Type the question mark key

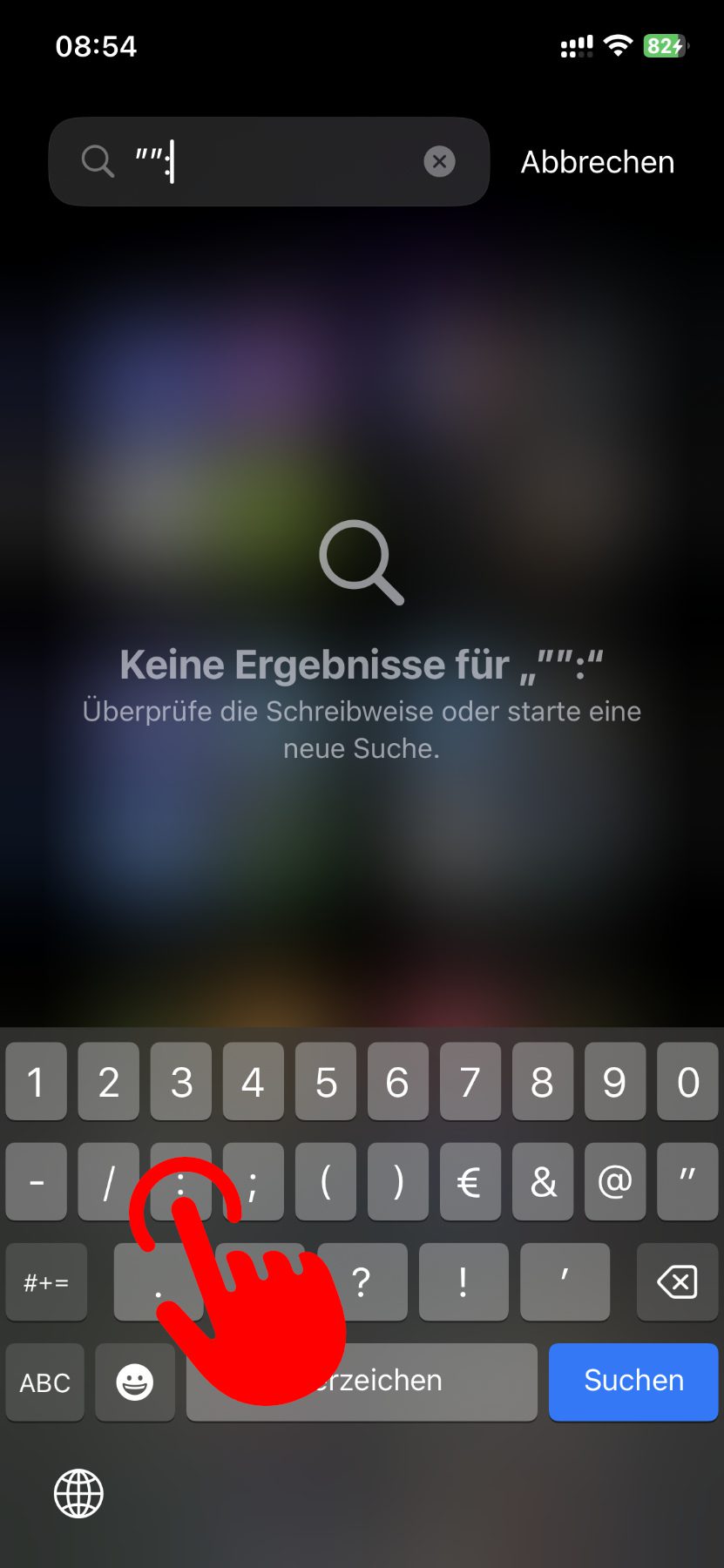[362, 1282]
